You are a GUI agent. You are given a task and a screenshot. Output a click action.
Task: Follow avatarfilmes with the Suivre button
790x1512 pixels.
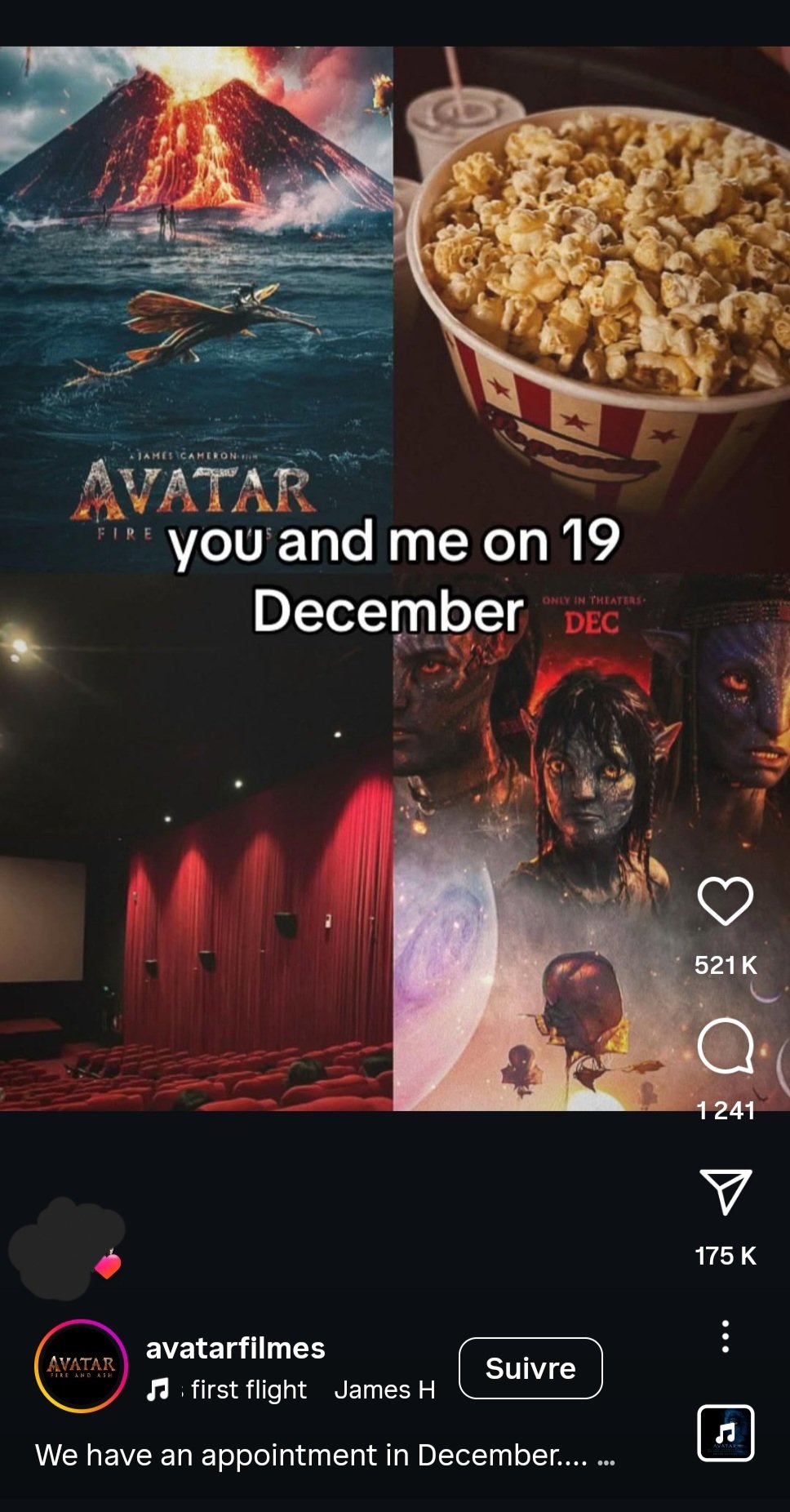coord(530,1368)
